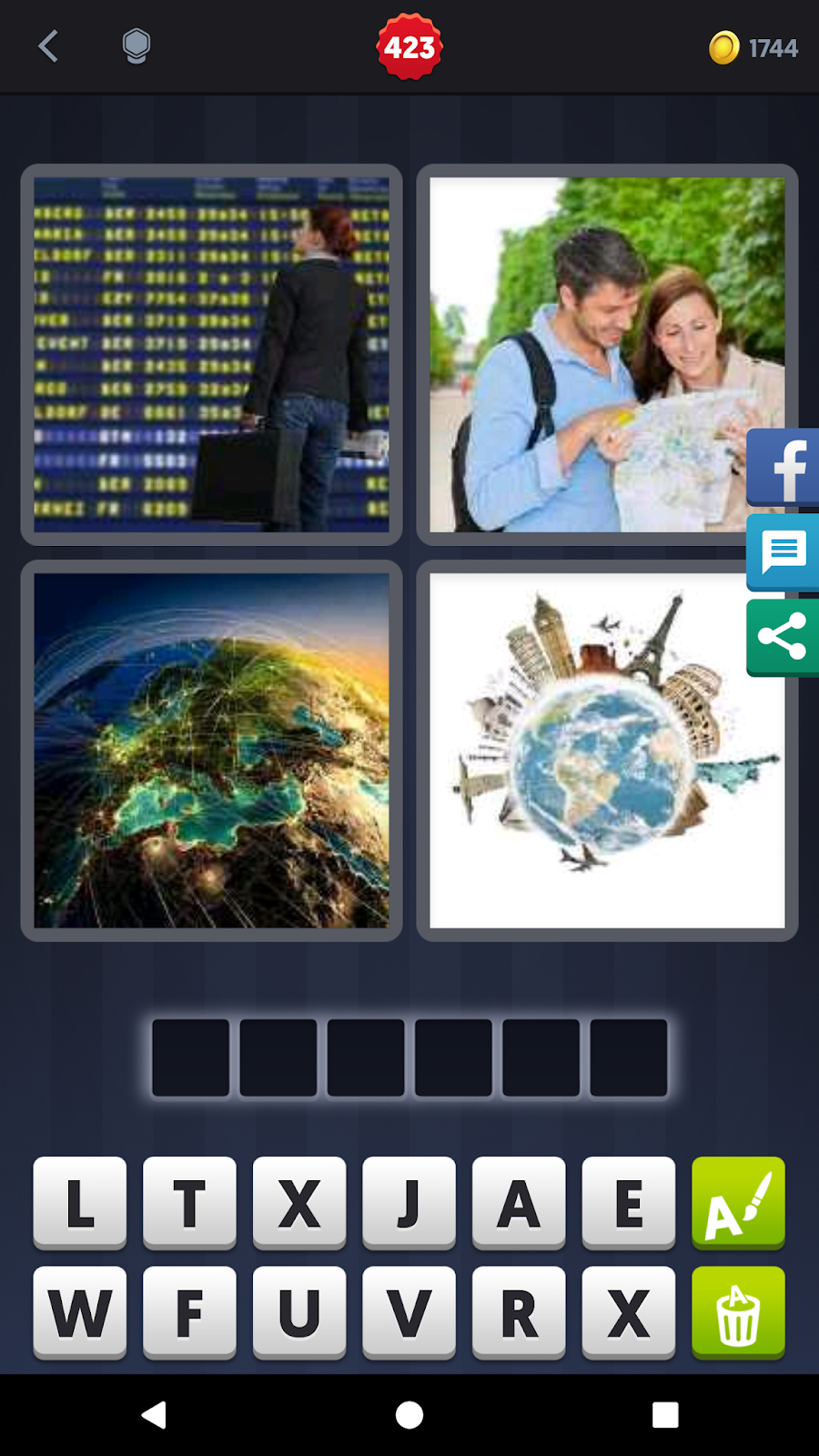This screenshot has height=1456, width=819.
Task: Tap the green share icon
Action: pyautogui.click(x=784, y=637)
